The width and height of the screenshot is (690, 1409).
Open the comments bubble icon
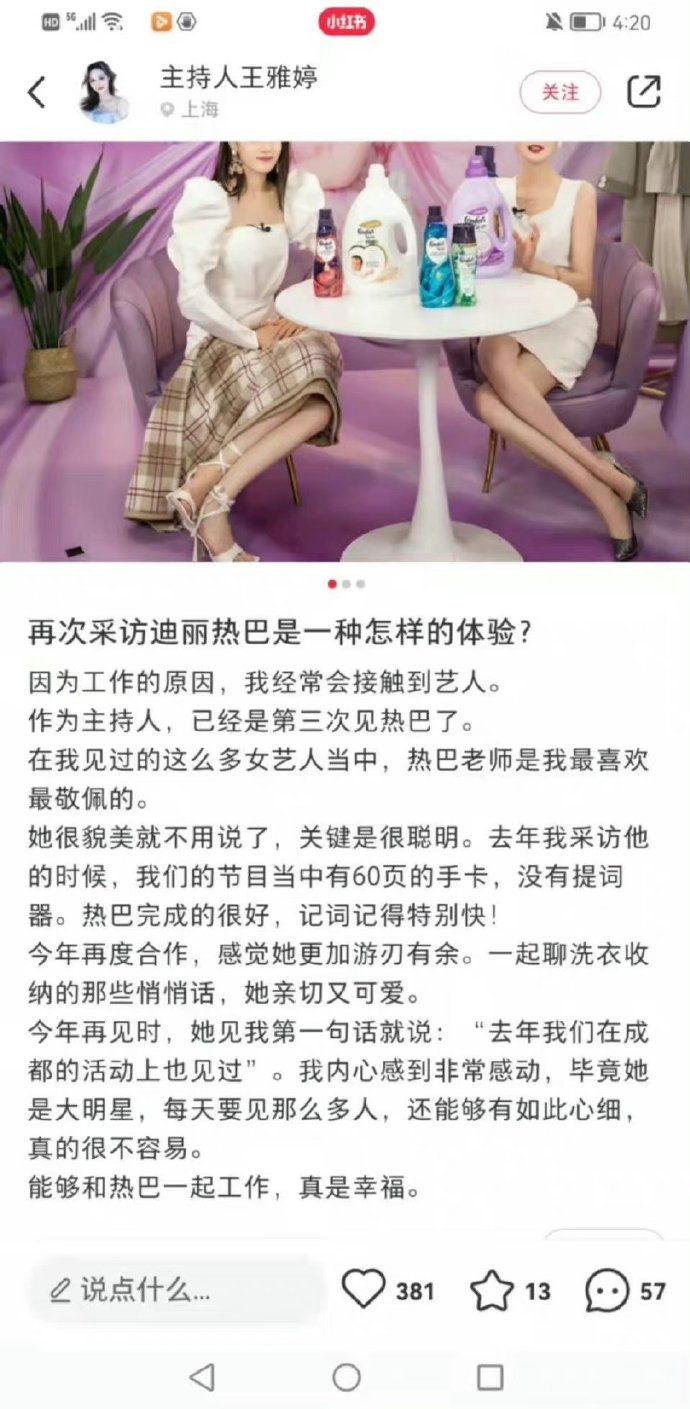coord(608,1291)
